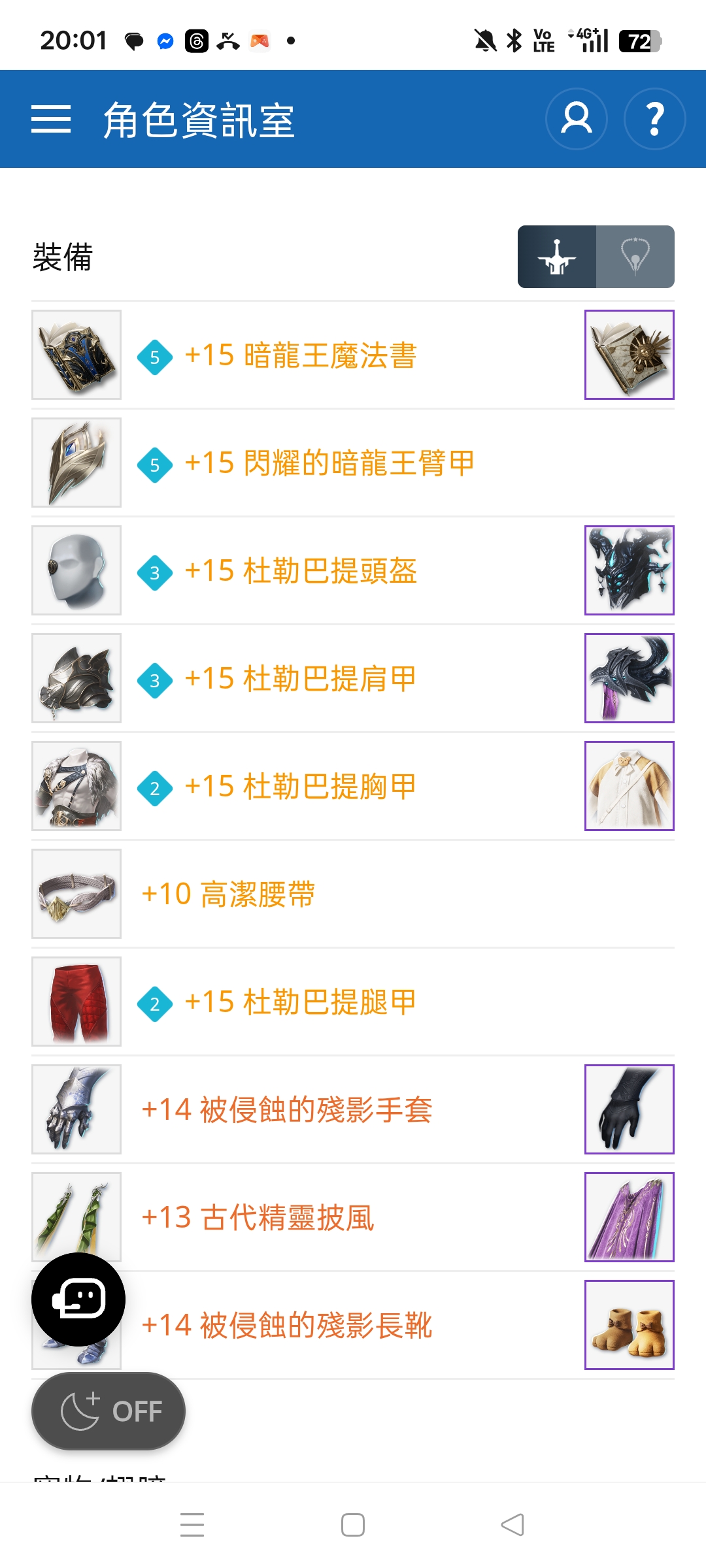Select the +15 杜勒巴提肩甲 row

301,679
